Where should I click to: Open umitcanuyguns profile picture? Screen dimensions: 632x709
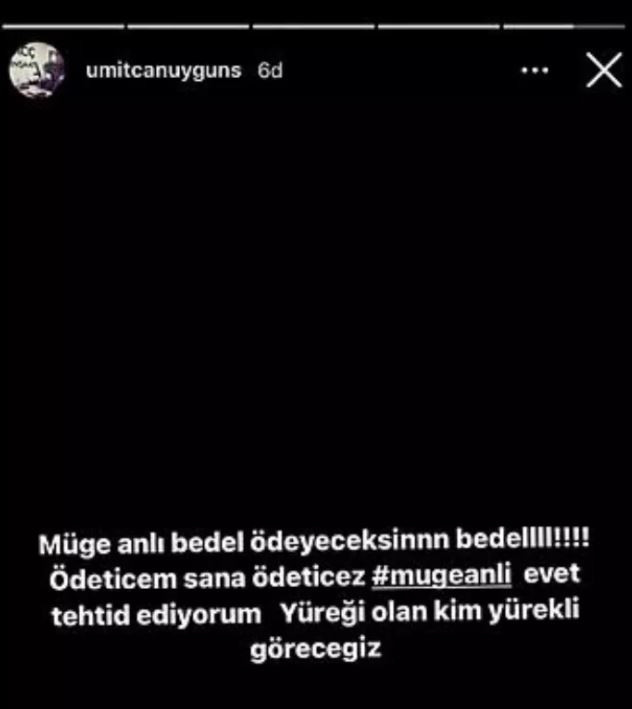tap(37, 70)
